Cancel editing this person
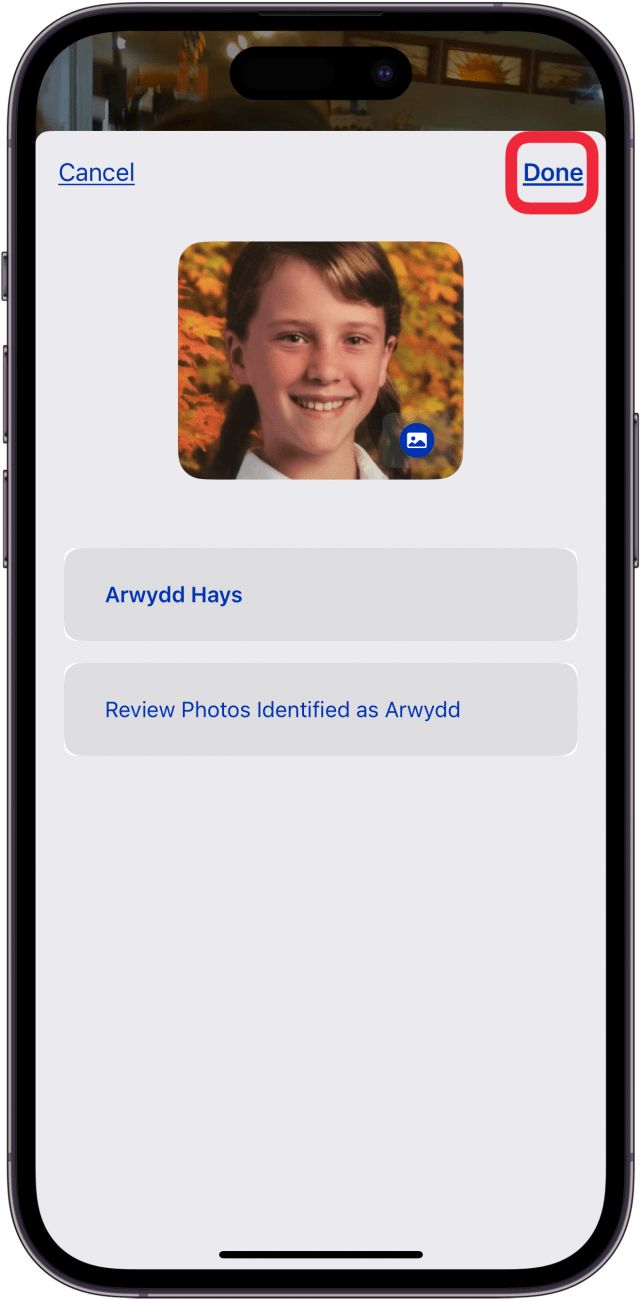The image size is (642, 1301). click(x=96, y=173)
